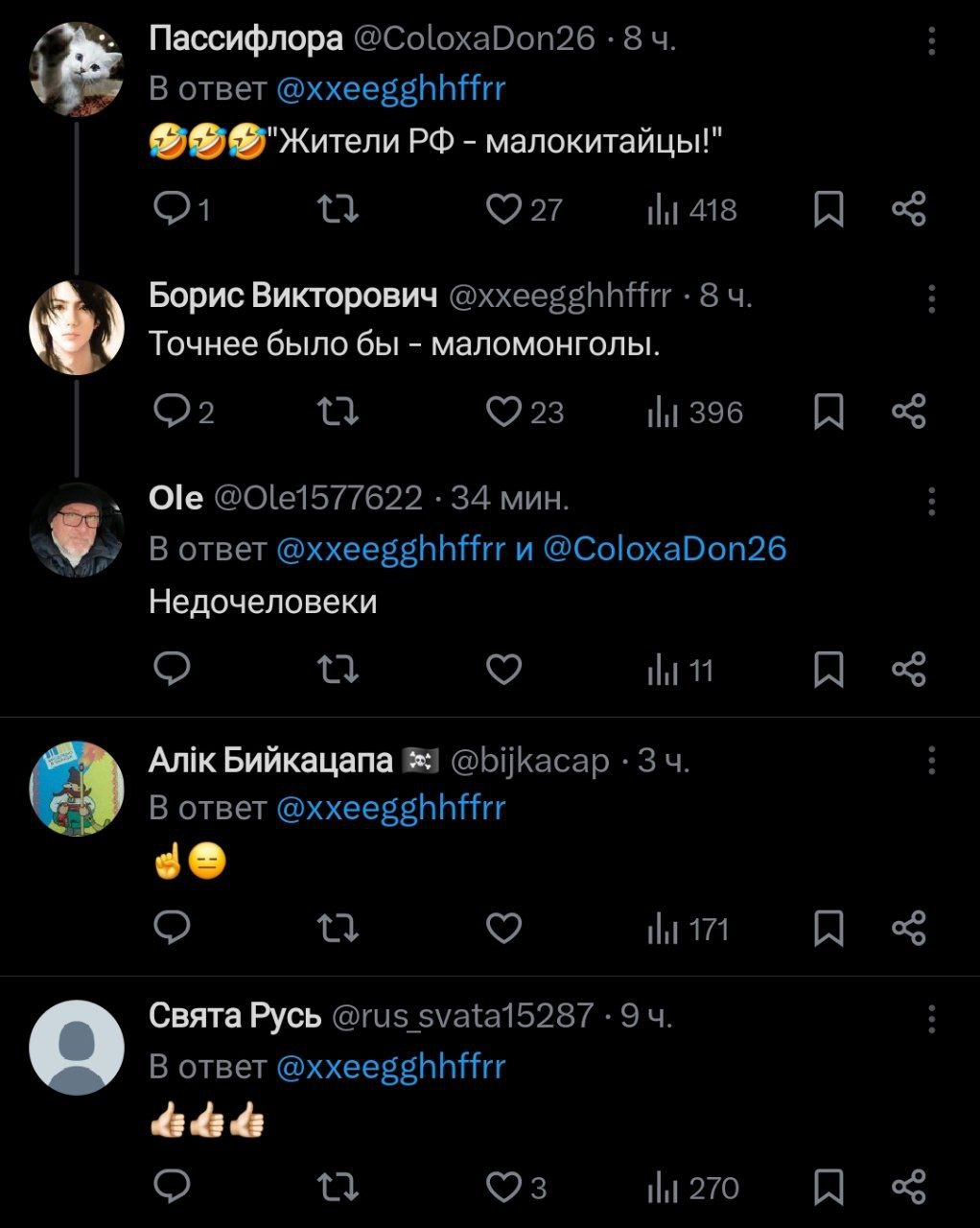The image size is (980, 1228).
Task: Share Пассифлора's reply
Action: coord(908,209)
